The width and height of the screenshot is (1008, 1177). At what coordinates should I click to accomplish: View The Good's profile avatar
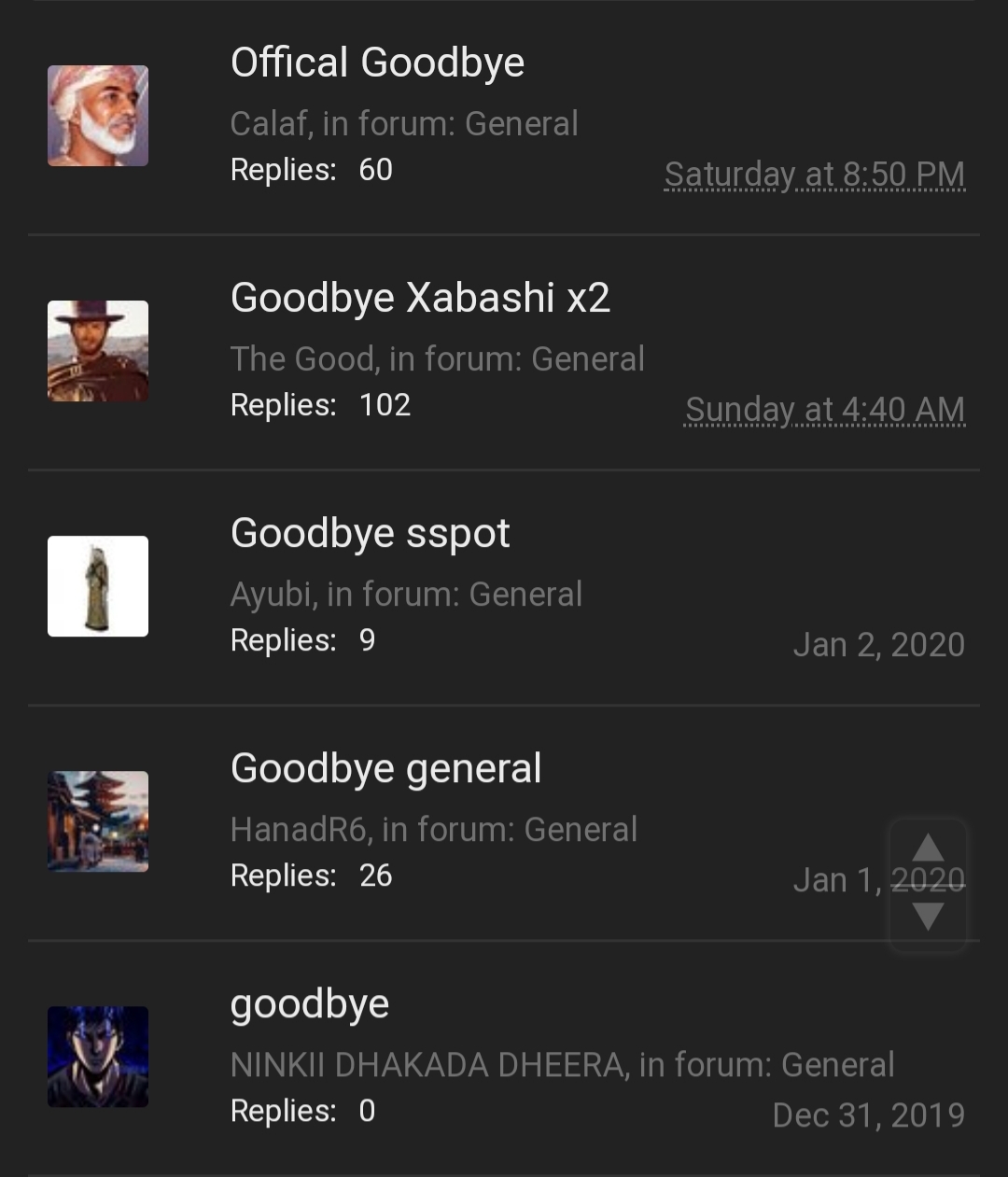click(x=98, y=351)
